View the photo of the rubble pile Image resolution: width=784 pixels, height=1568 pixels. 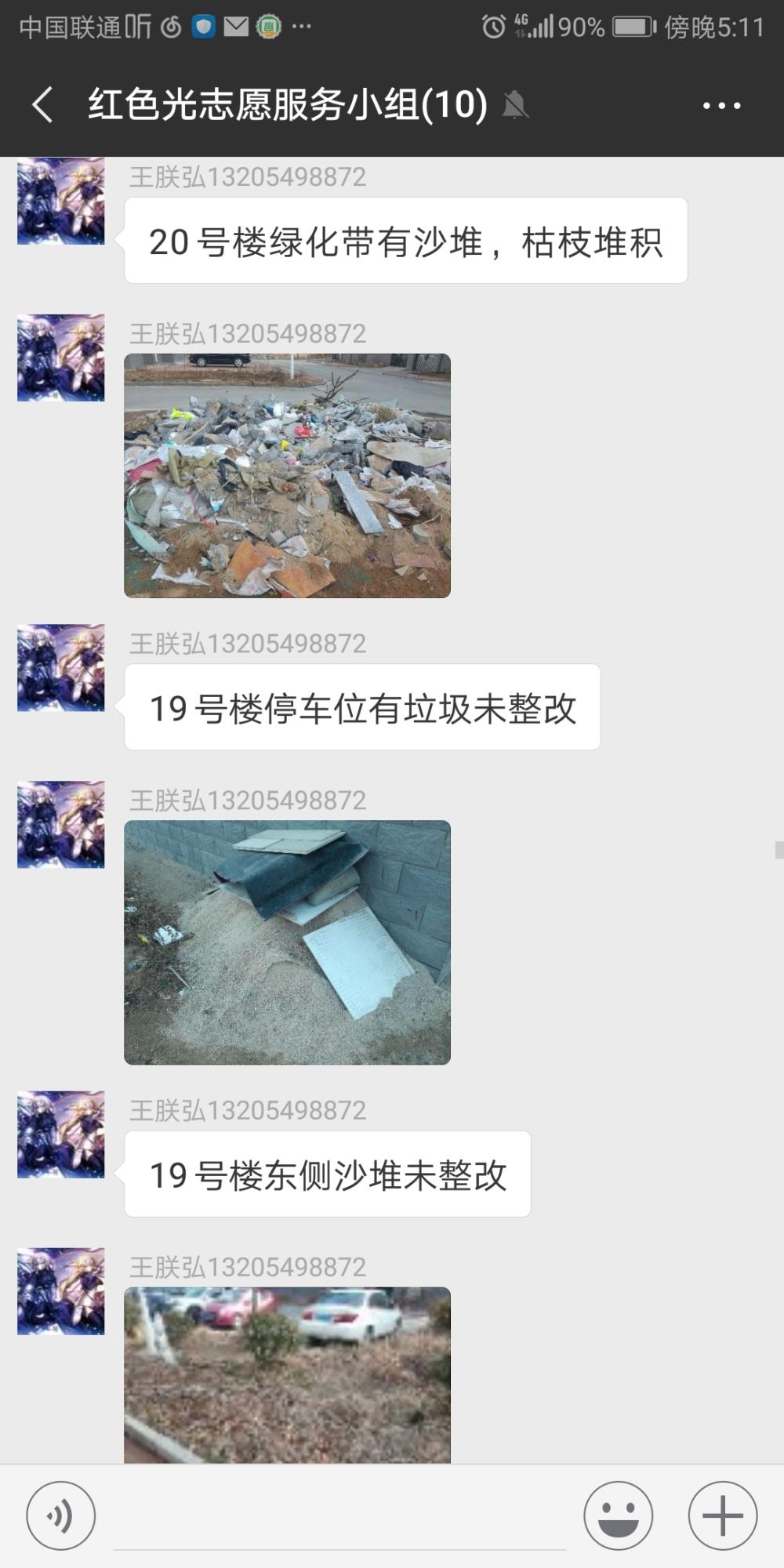click(287, 476)
